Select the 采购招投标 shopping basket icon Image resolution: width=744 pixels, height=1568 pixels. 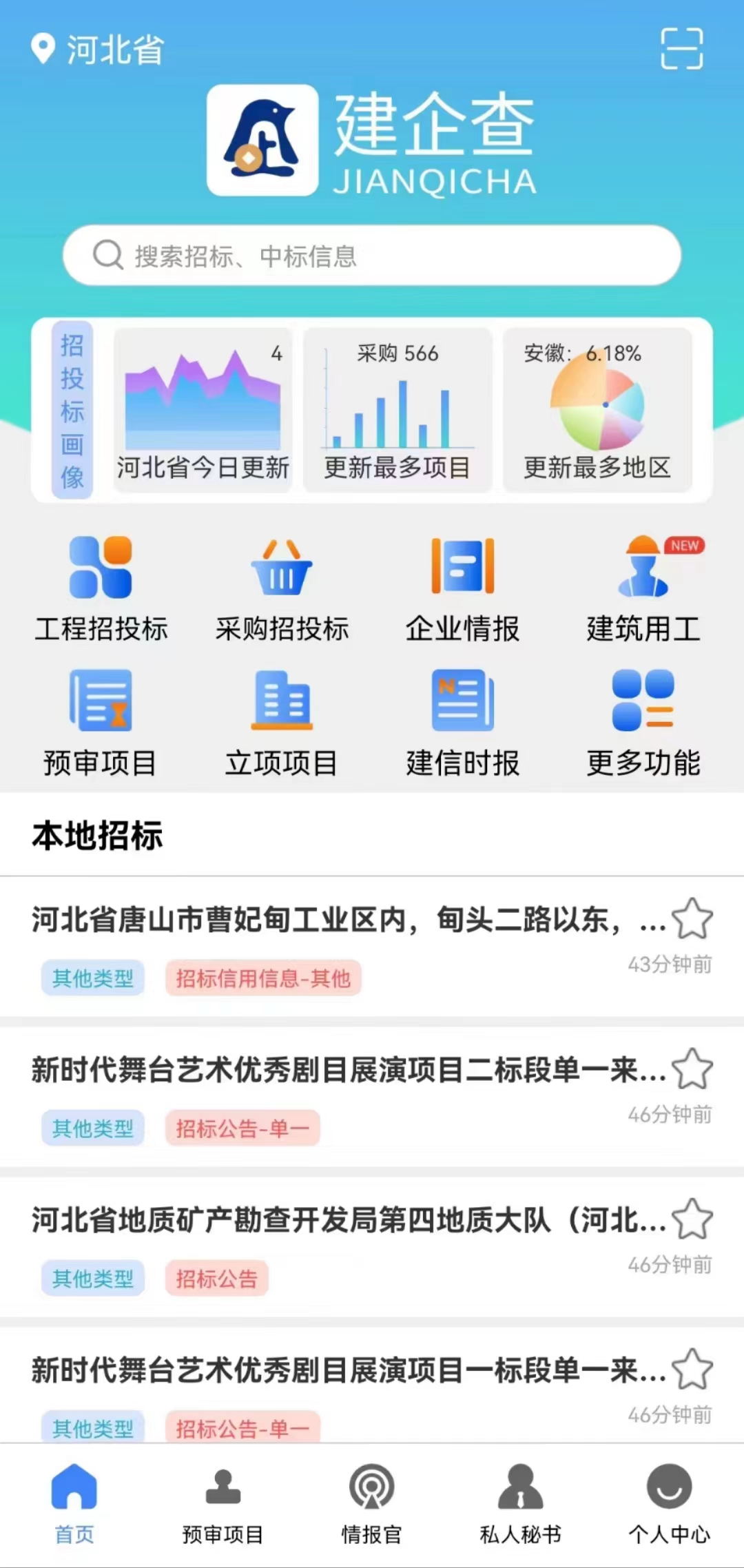pos(281,586)
